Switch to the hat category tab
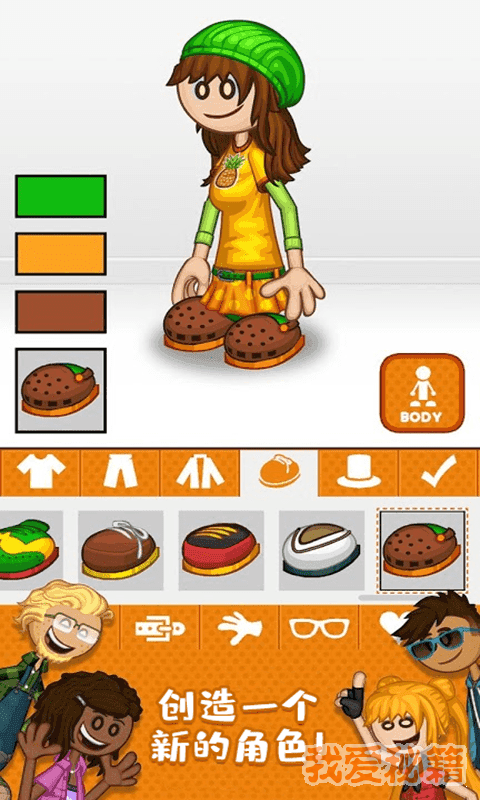 point(359,473)
